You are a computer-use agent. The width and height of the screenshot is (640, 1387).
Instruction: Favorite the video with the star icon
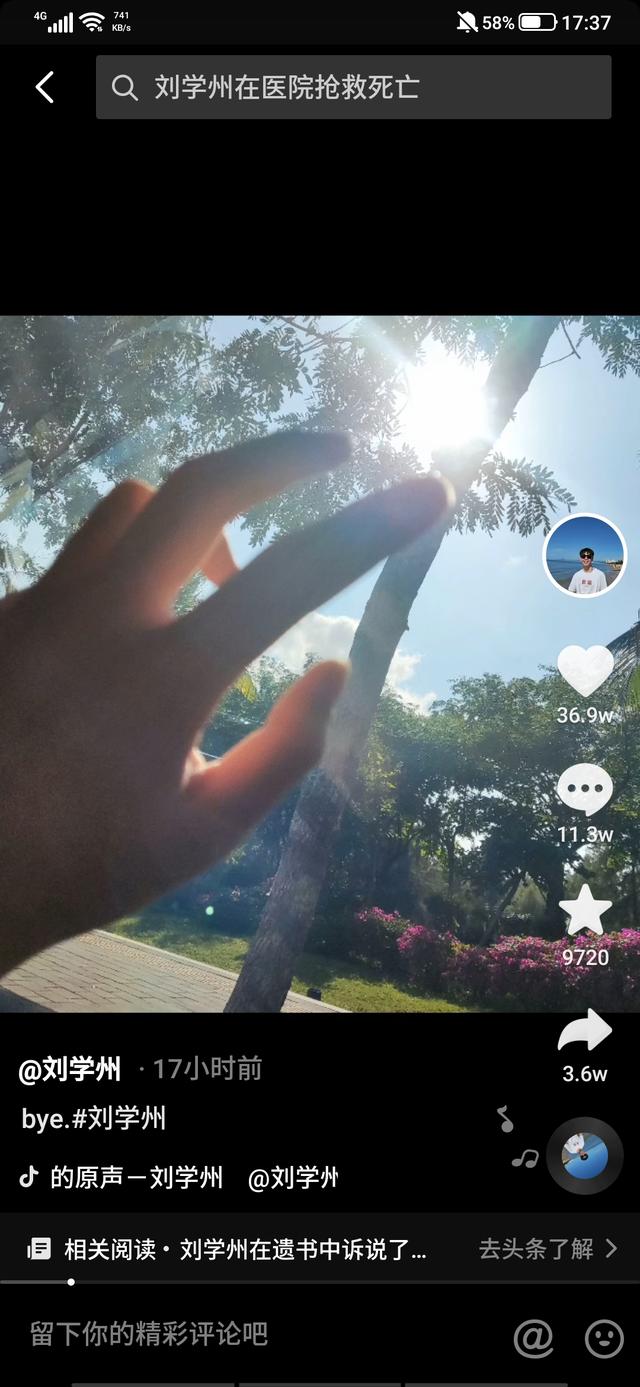[585, 911]
